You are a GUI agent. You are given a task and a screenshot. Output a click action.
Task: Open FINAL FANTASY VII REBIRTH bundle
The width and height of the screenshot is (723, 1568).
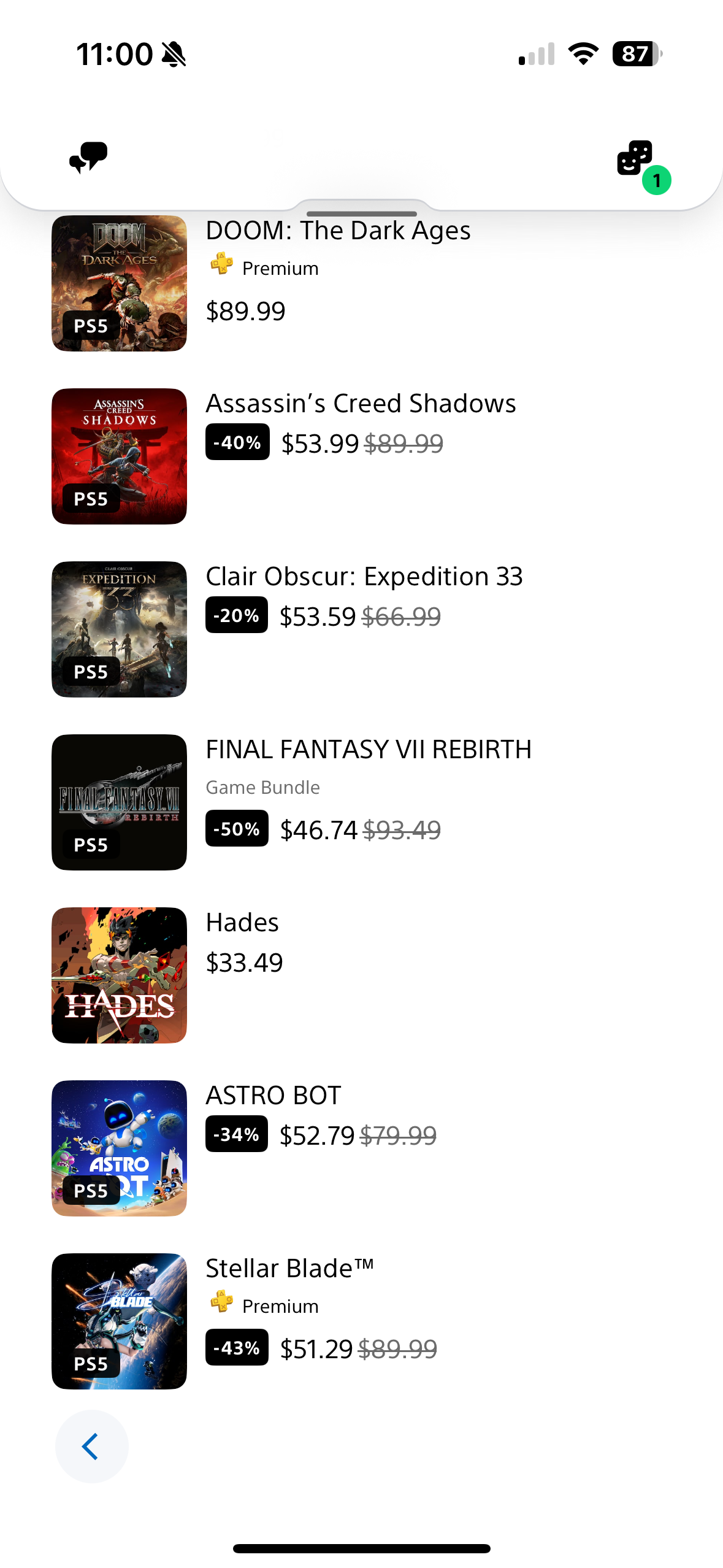pos(368,750)
